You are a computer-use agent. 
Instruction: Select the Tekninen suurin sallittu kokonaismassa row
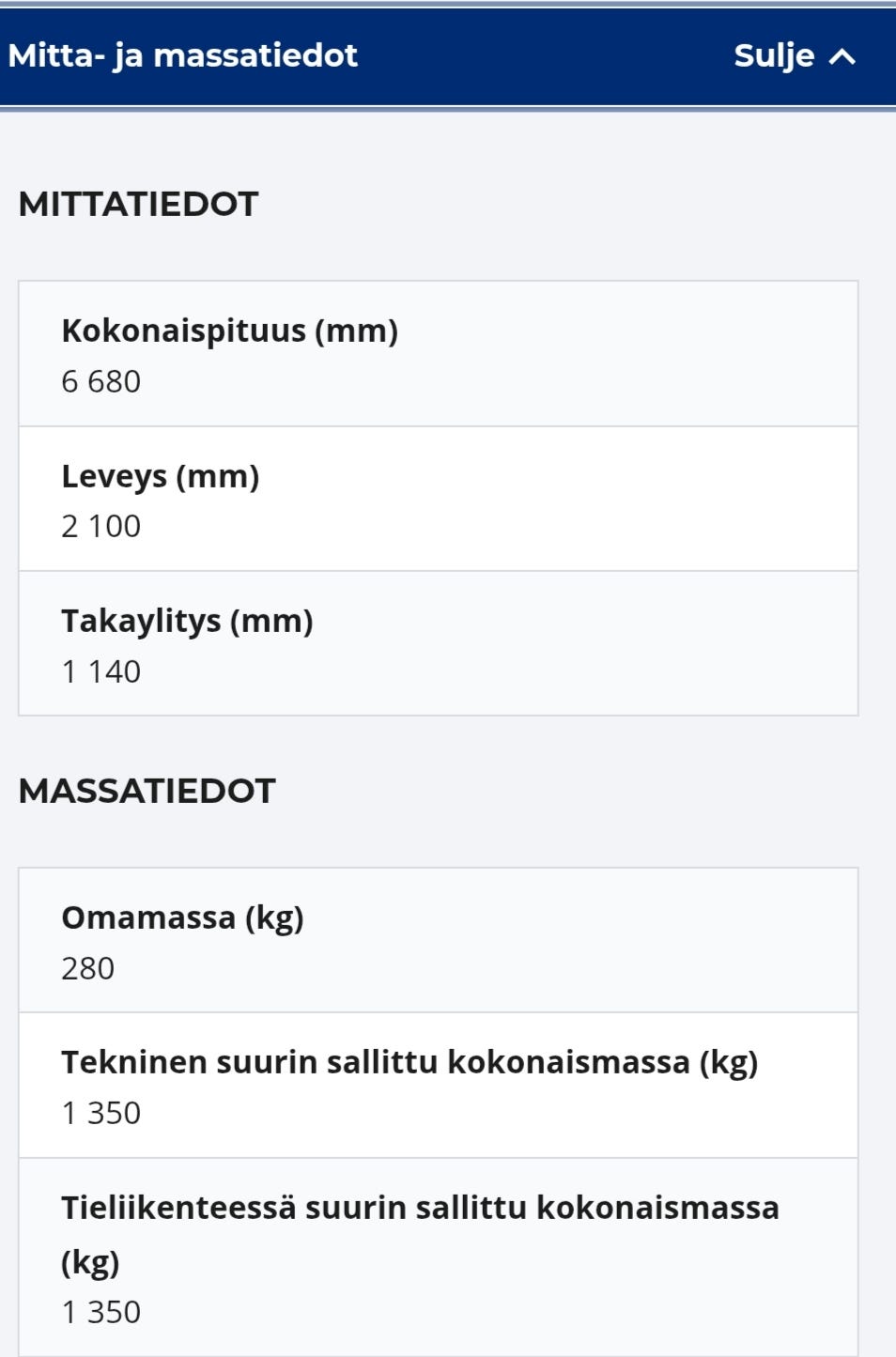(x=438, y=1085)
